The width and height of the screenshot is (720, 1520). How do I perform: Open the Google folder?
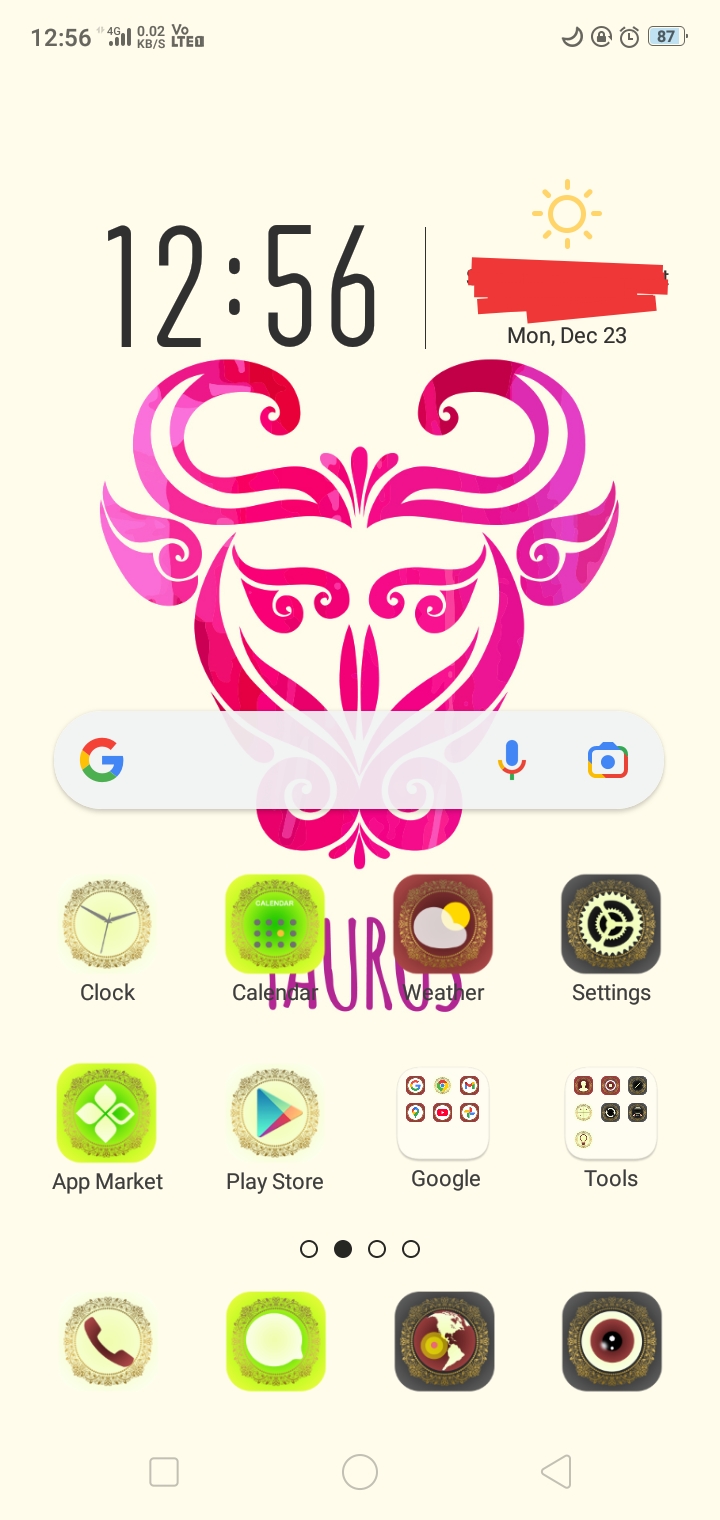click(x=443, y=1113)
